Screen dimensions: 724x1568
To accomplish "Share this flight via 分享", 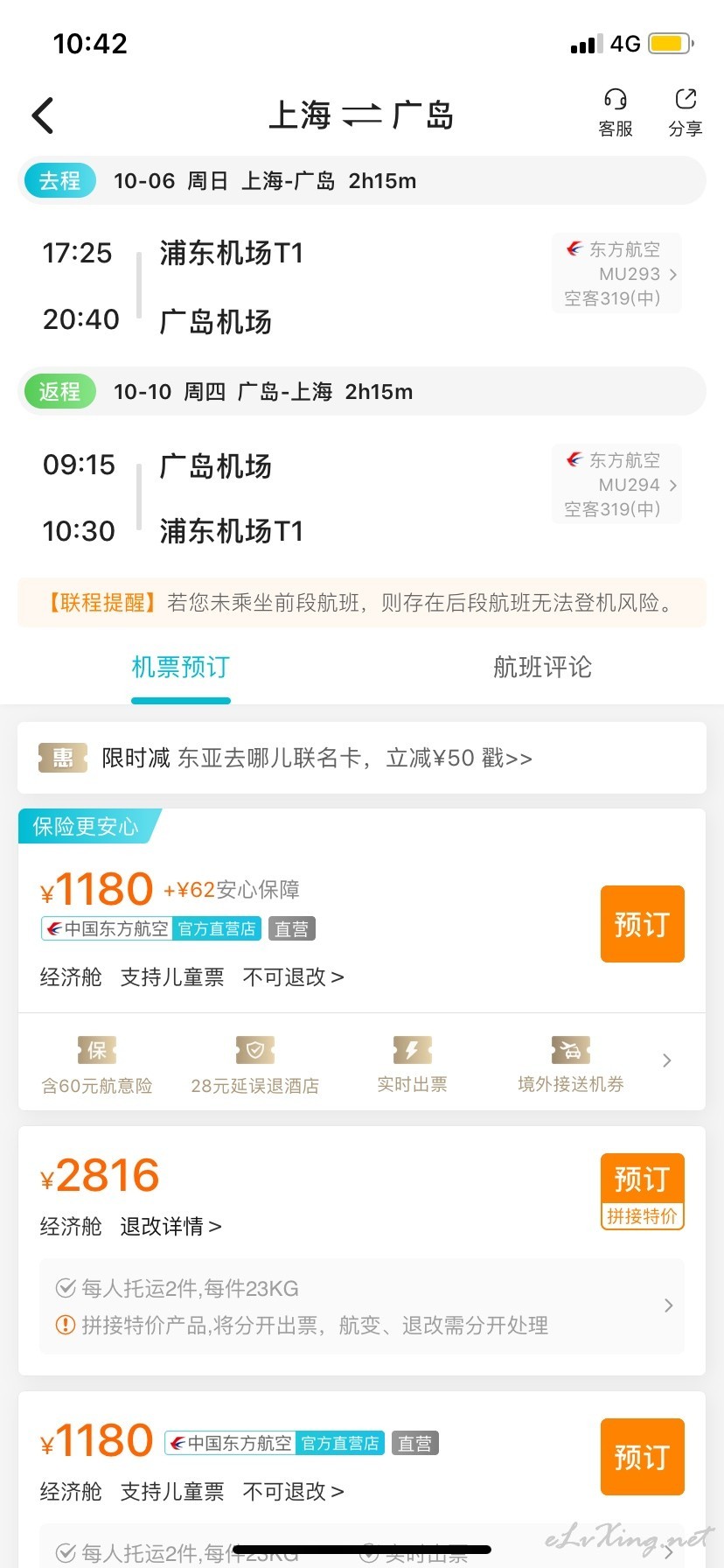I will (x=686, y=114).
